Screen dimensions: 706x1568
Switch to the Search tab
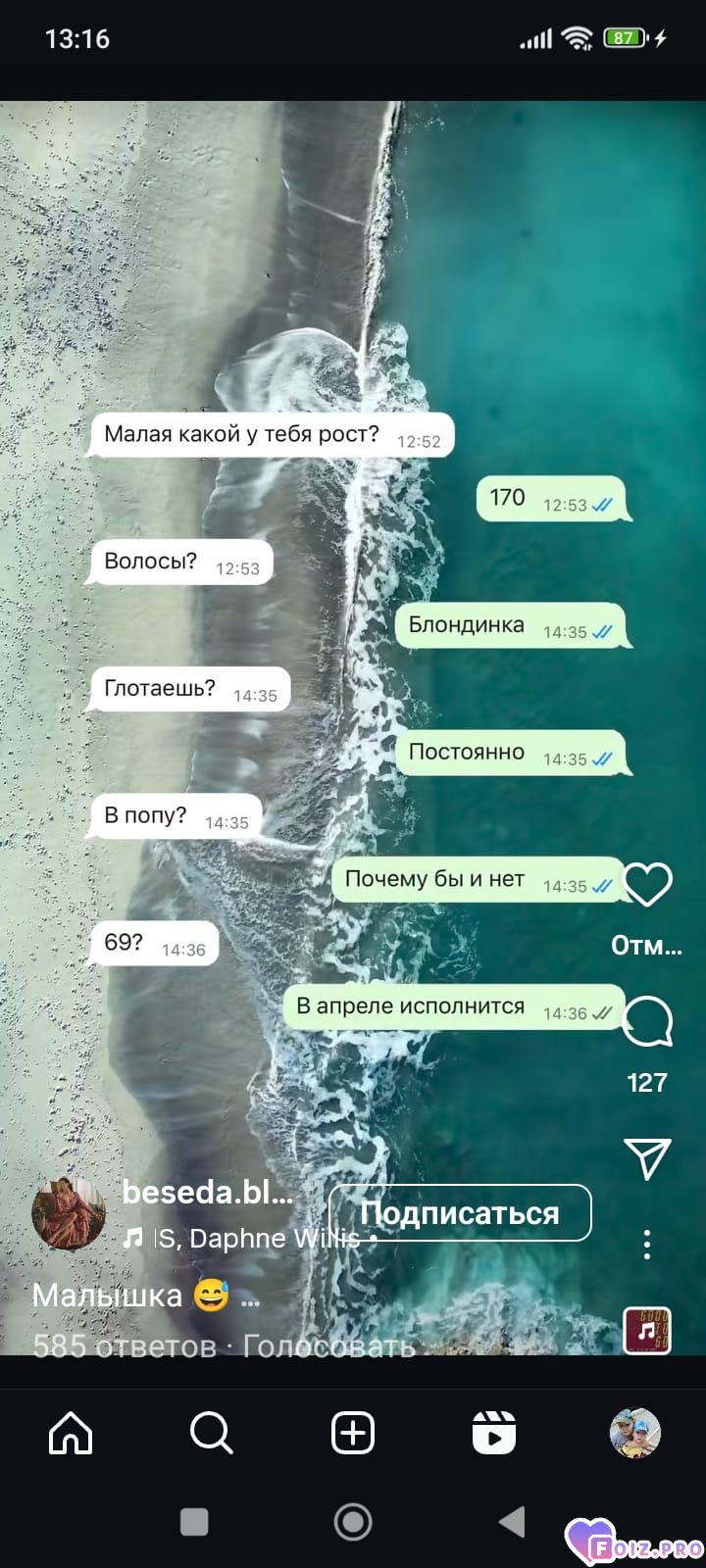point(211,1435)
